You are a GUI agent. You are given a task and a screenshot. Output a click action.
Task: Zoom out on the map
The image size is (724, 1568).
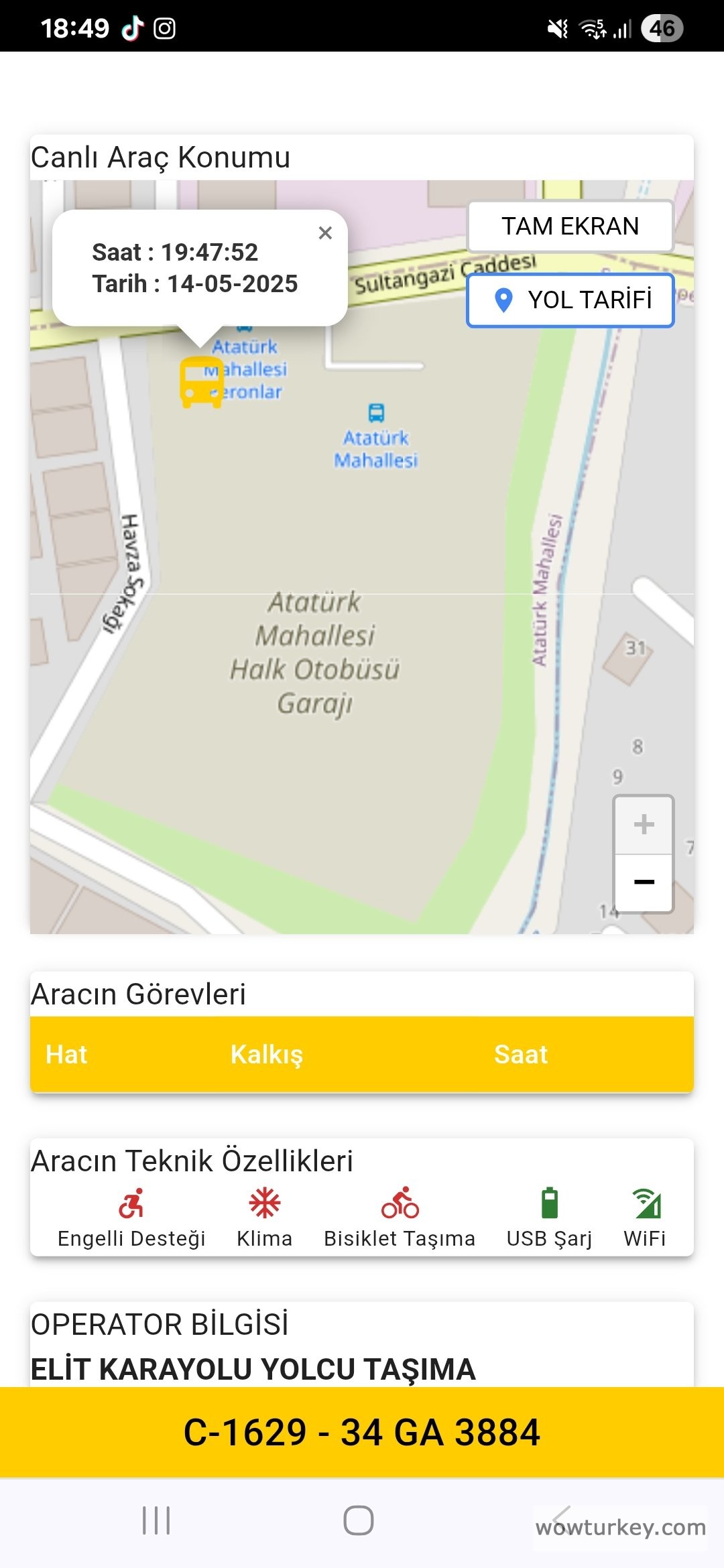[644, 883]
